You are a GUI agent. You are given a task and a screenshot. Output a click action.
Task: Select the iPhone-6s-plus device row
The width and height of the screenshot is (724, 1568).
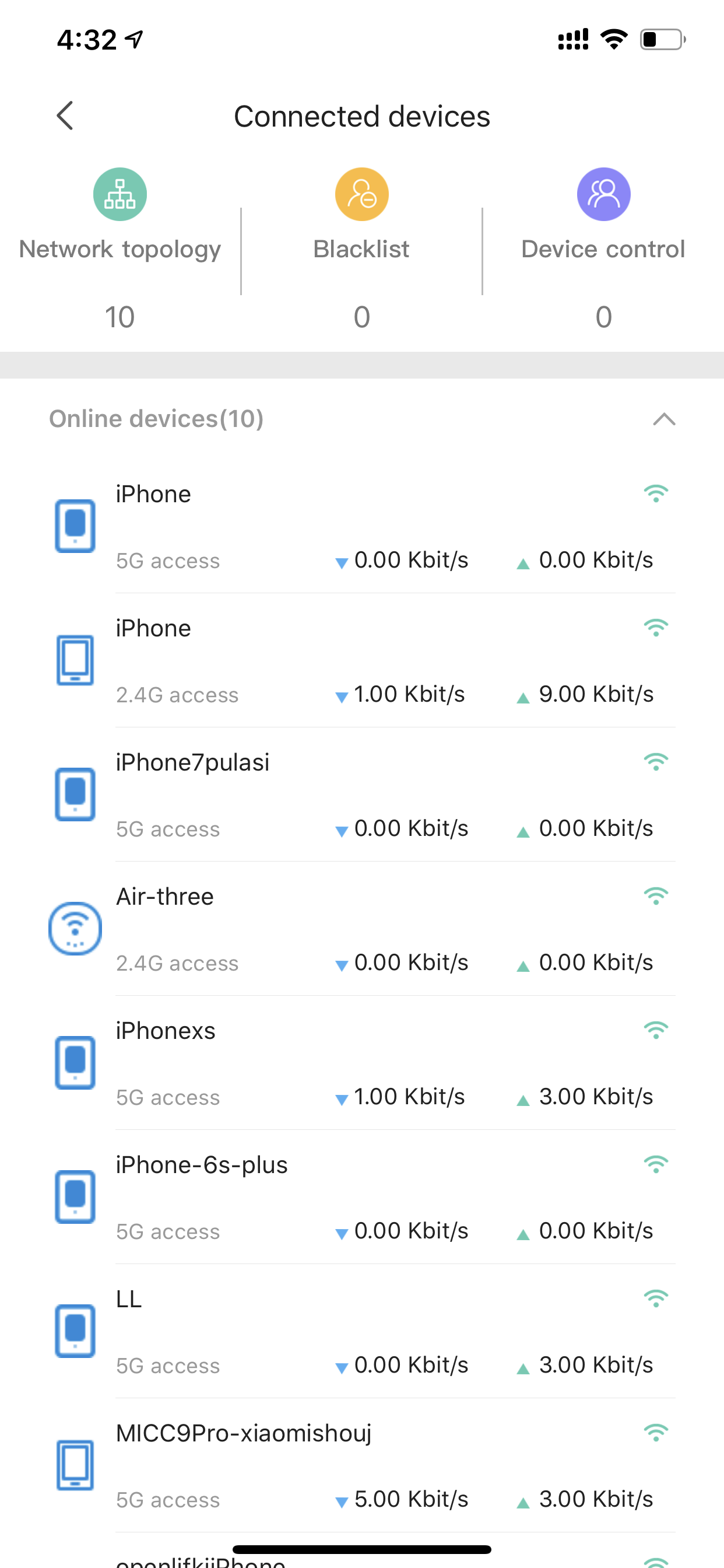[x=361, y=1196]
